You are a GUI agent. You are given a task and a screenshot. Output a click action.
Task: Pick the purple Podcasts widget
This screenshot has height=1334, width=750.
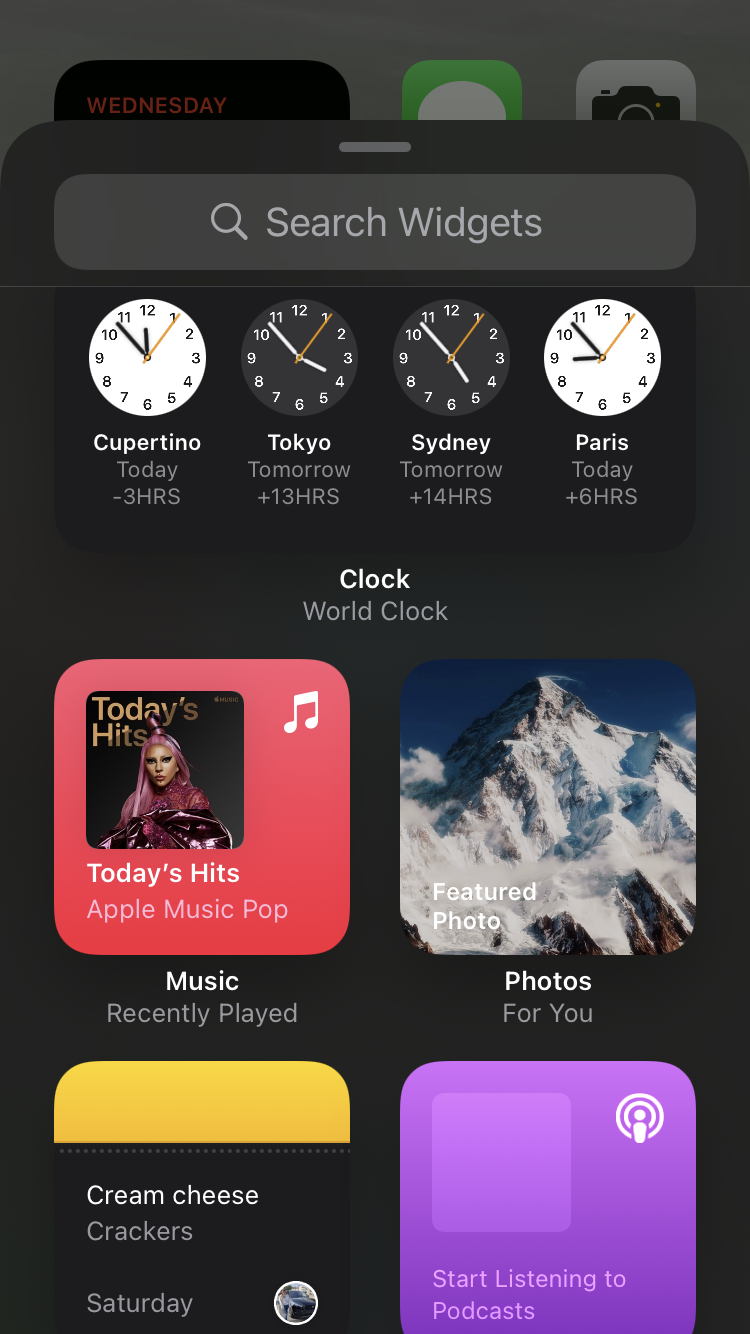(548, 1200)
